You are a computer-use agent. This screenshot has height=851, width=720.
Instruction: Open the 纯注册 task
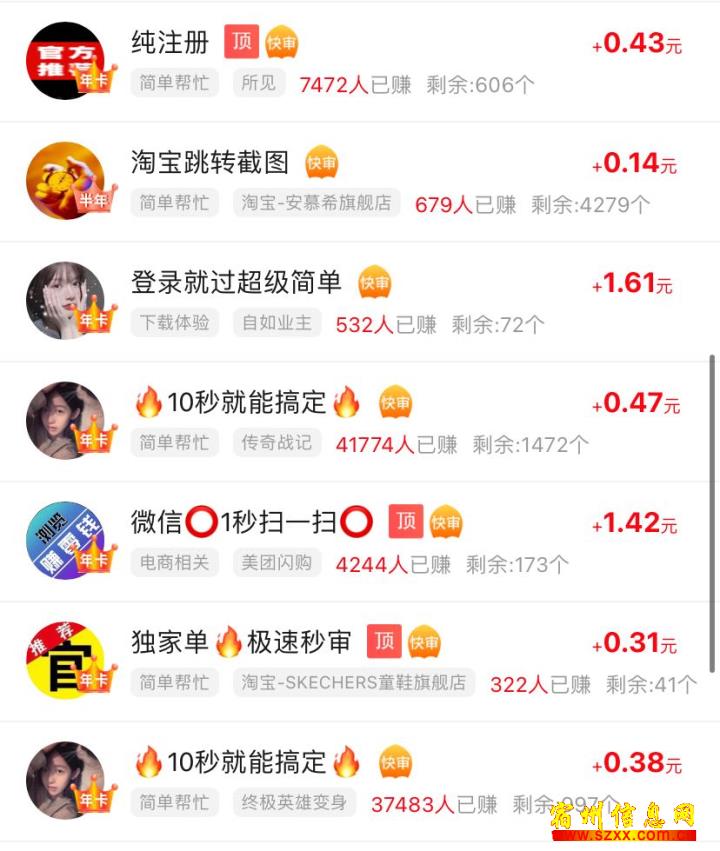(x=171, y=42)
